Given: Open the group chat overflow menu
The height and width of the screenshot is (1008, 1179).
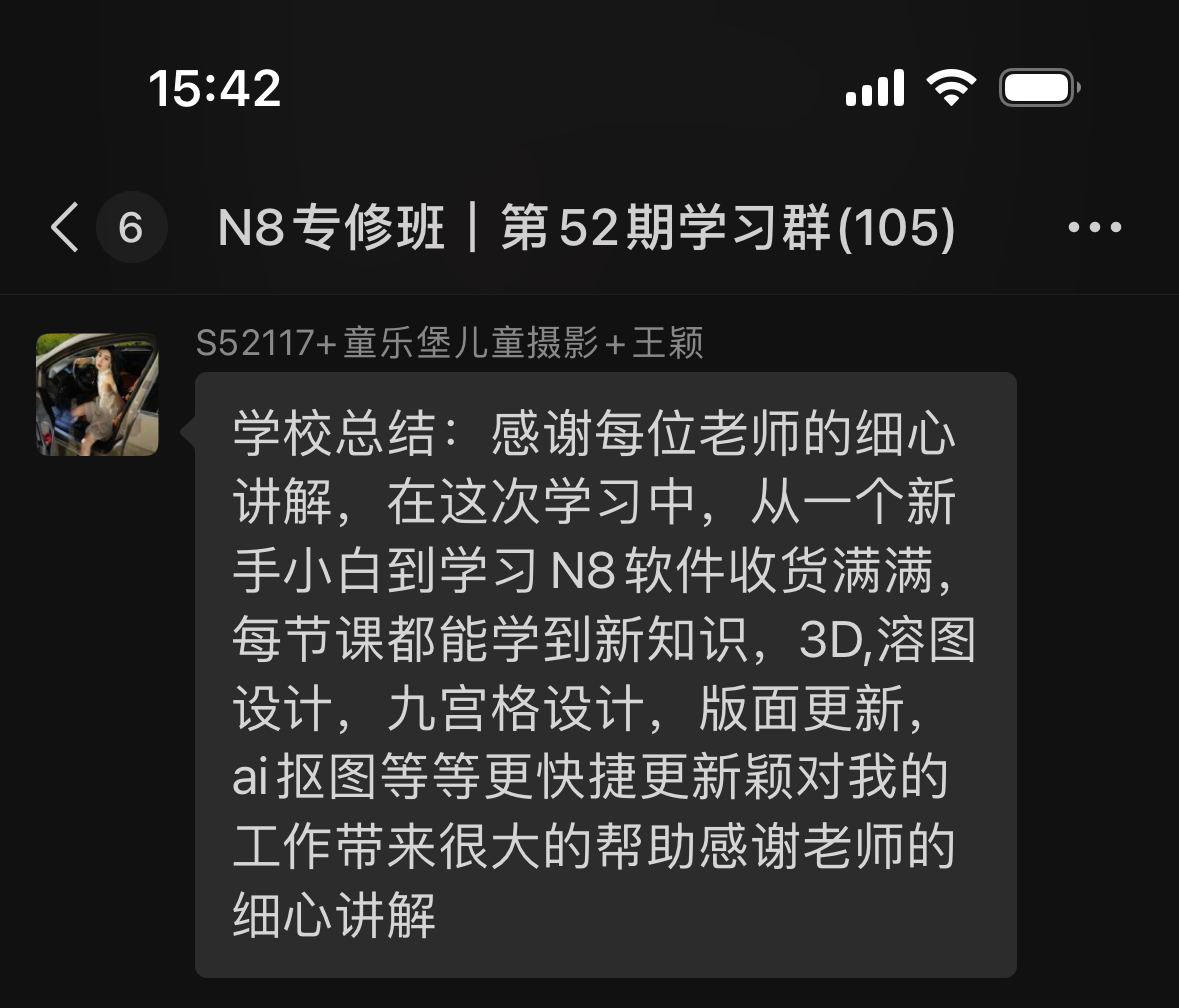Looking at the screenshot, I should pyautogui.click(x=1094, y=228).
